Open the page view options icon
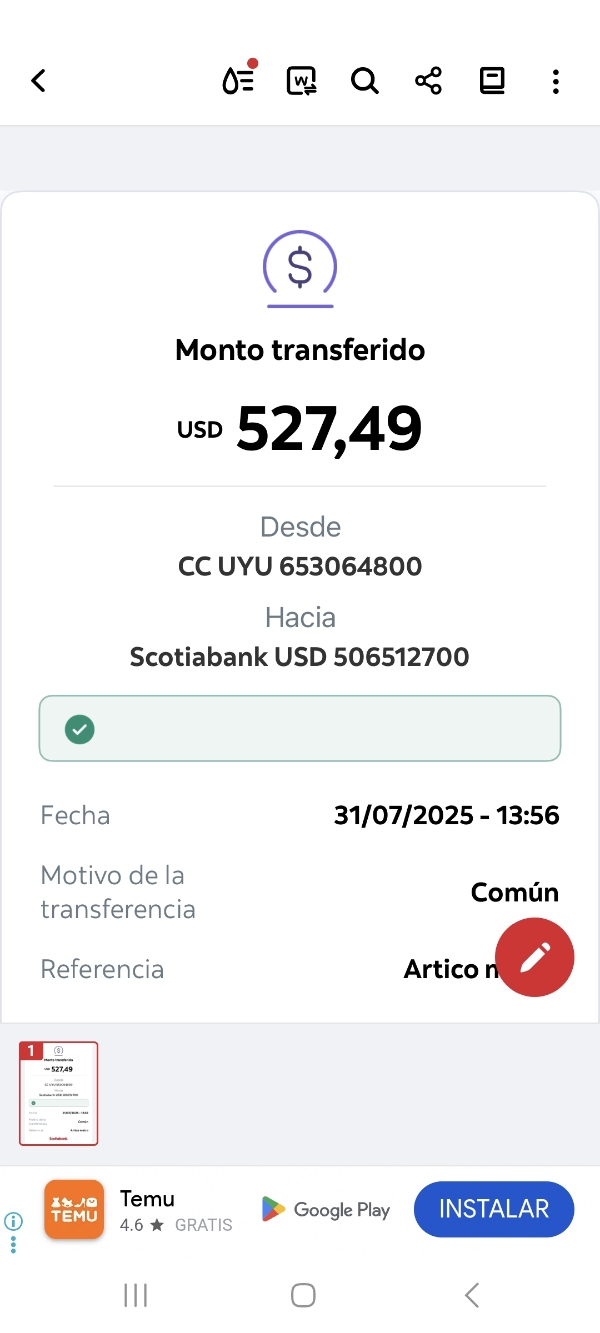 [492, 81]
